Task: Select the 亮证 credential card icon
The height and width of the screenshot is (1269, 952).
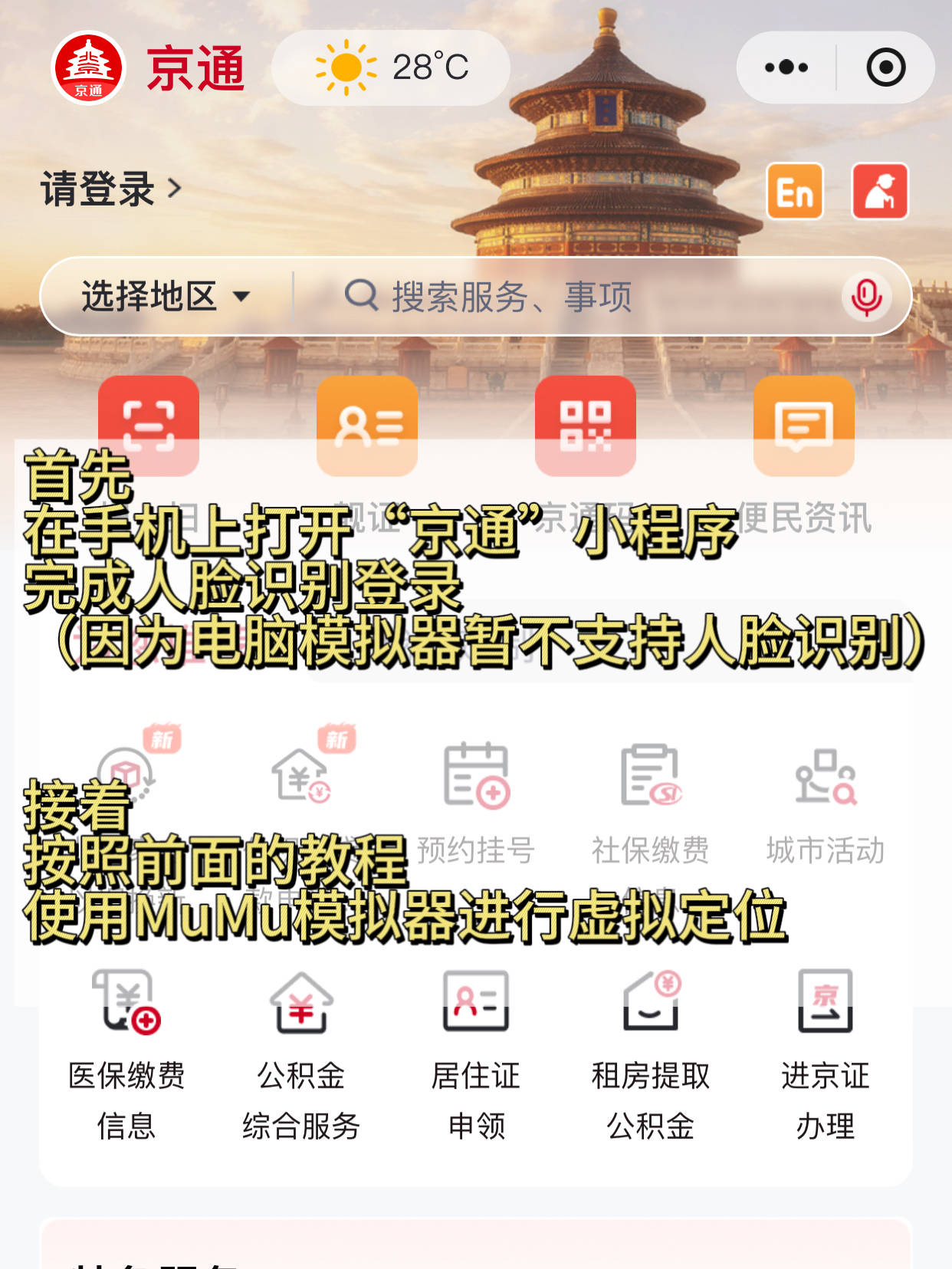Action: (368, 427)
